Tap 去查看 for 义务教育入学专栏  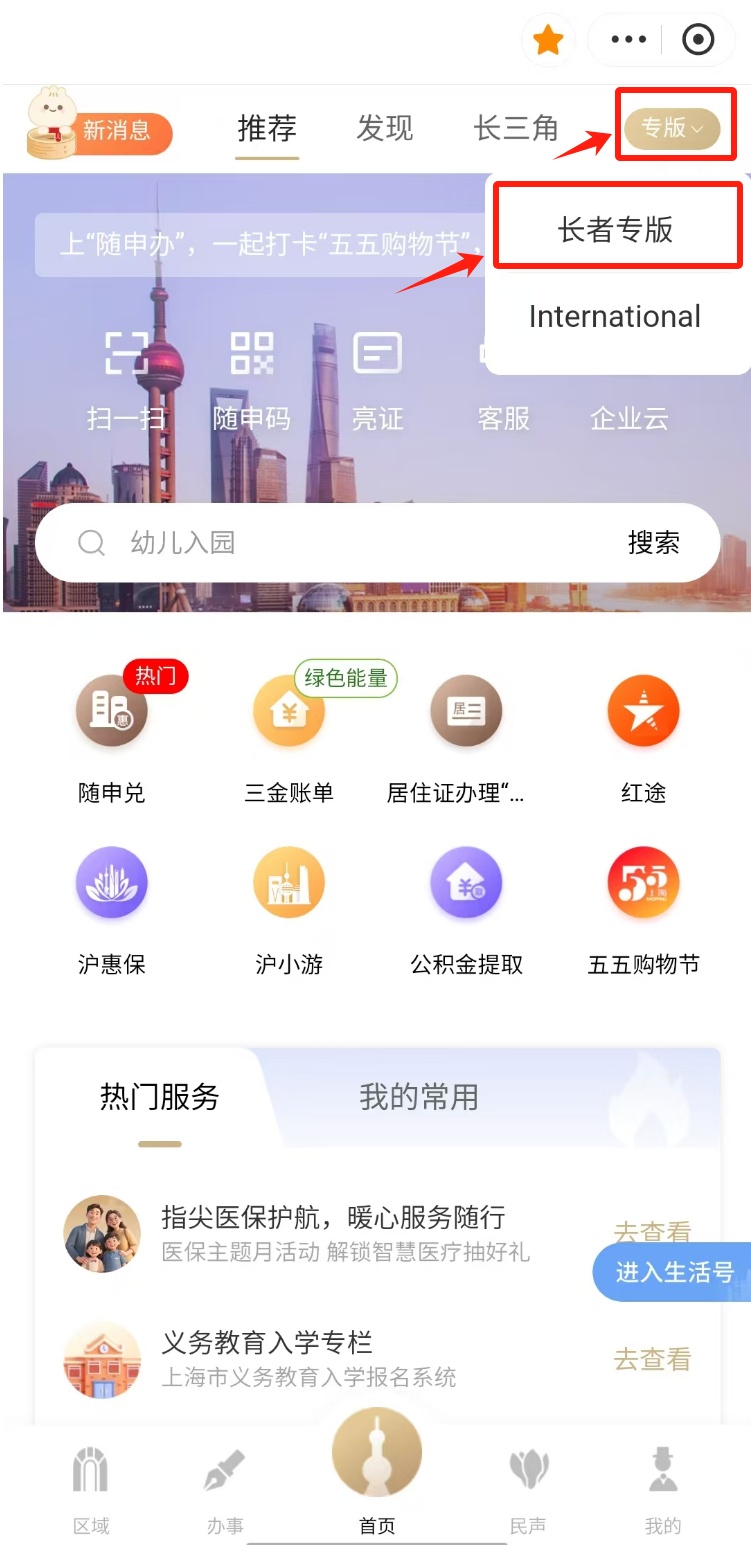click(652, 1359)
